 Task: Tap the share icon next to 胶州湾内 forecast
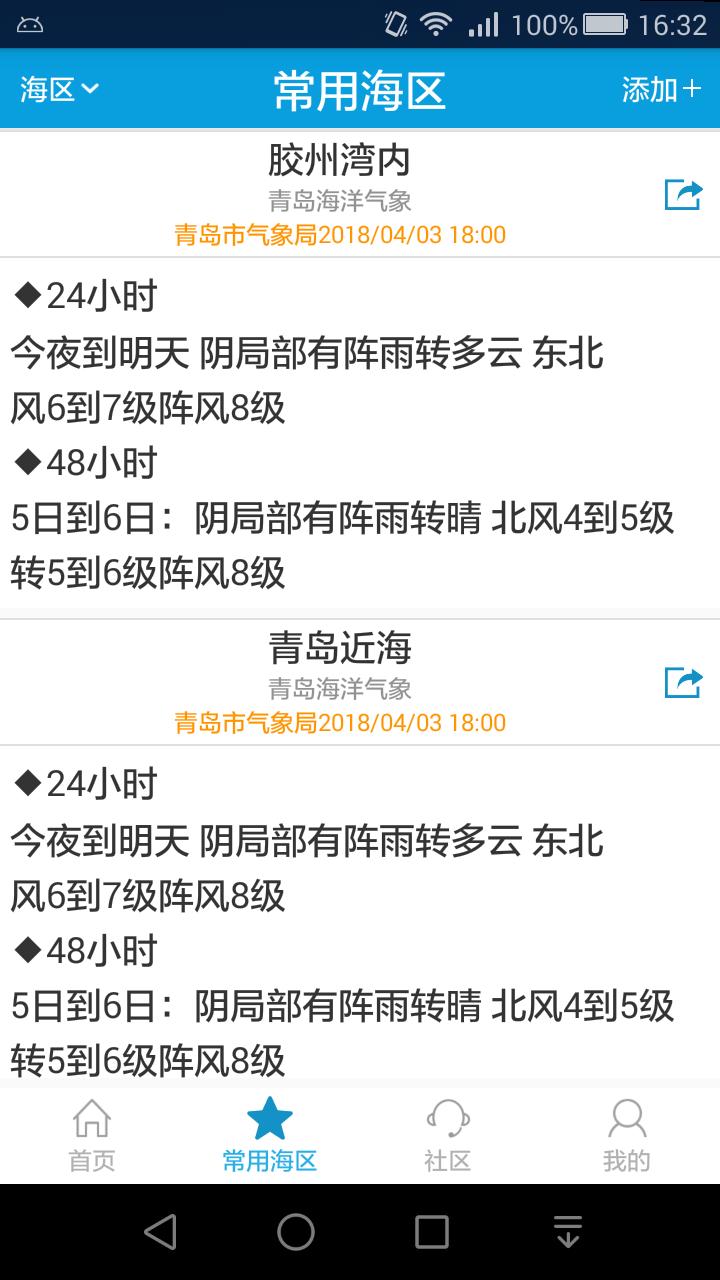click(684, 196)
